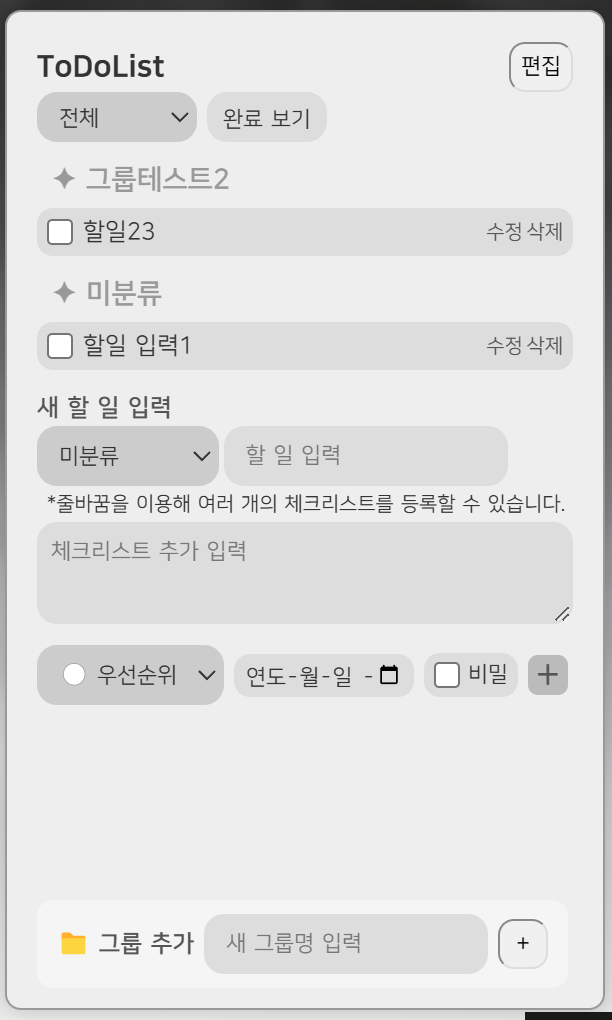Open the 전체 filter dropdown

pos(117,117)
